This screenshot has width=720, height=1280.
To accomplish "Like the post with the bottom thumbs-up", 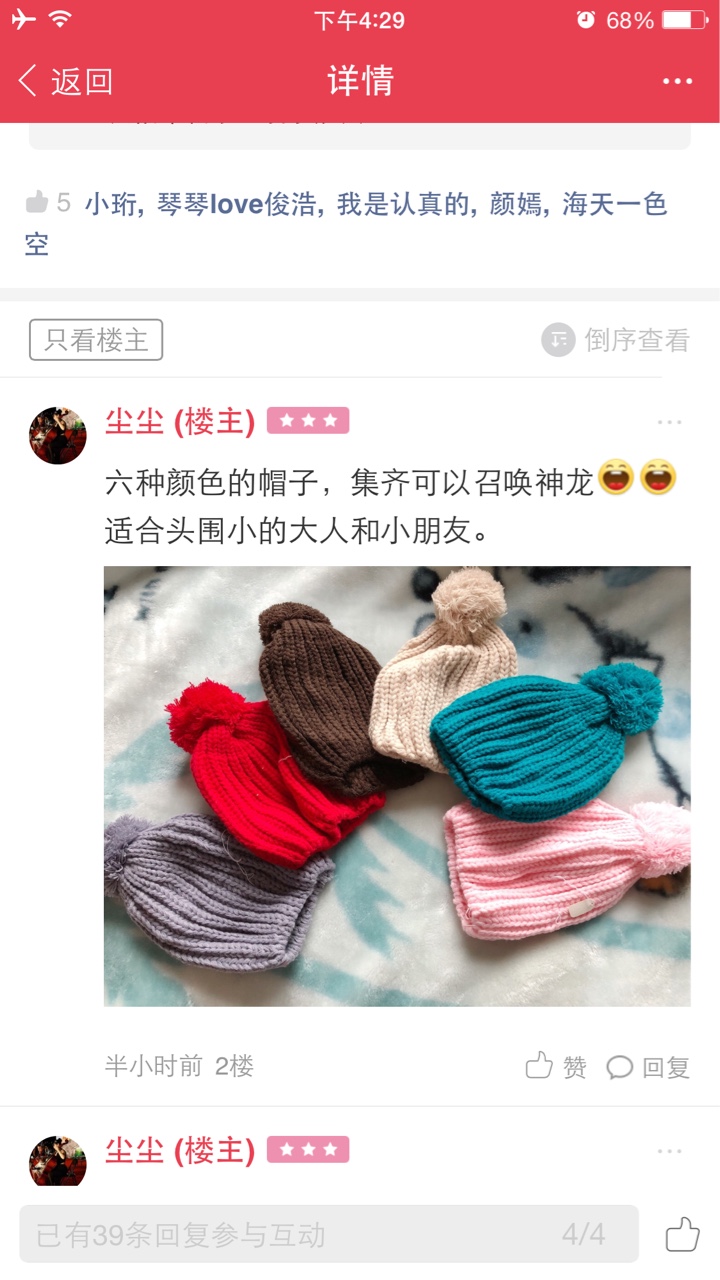I will pyautogui.click(x=682, y=1234).
